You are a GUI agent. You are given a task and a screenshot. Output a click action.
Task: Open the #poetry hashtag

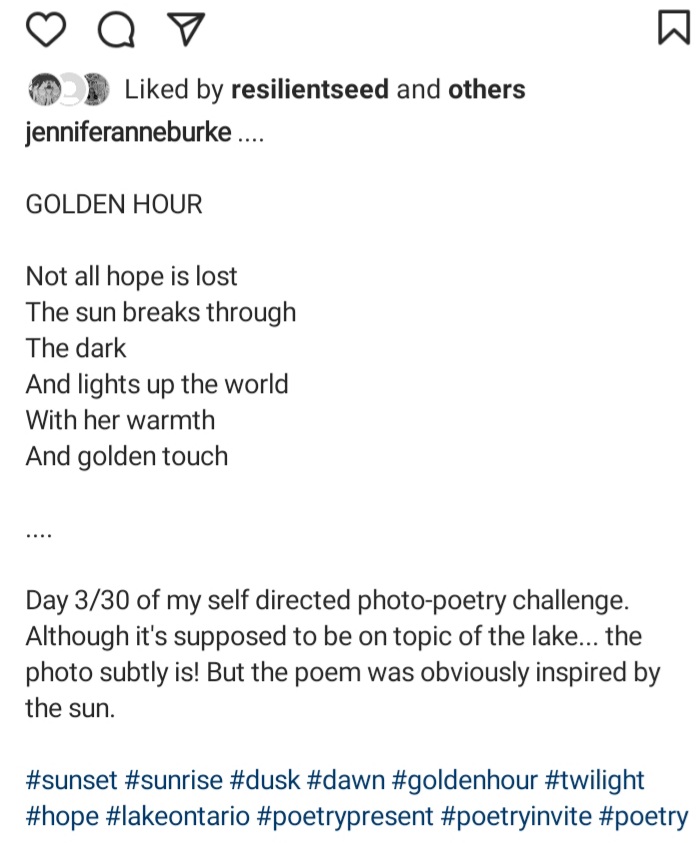[643, 816]
